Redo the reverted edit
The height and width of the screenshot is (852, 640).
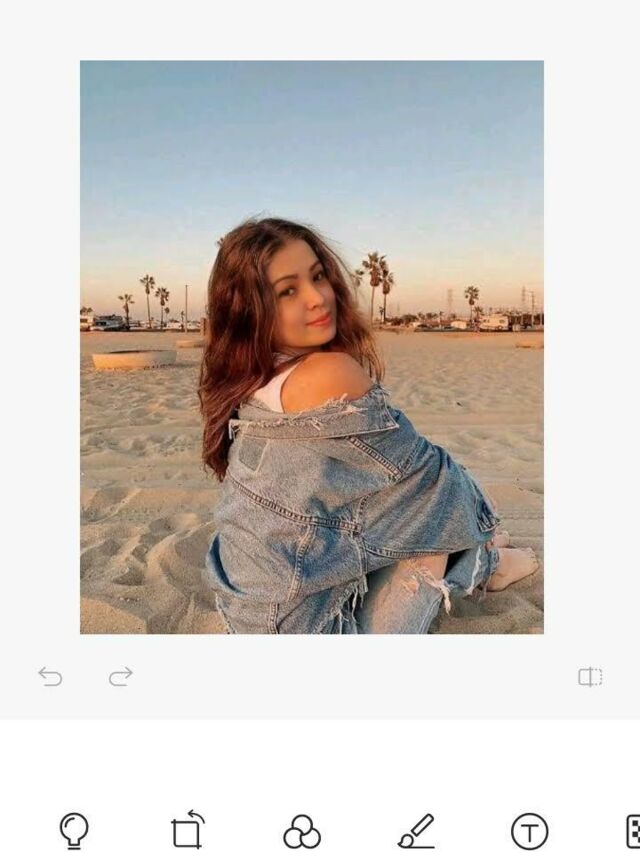point(121,677)
